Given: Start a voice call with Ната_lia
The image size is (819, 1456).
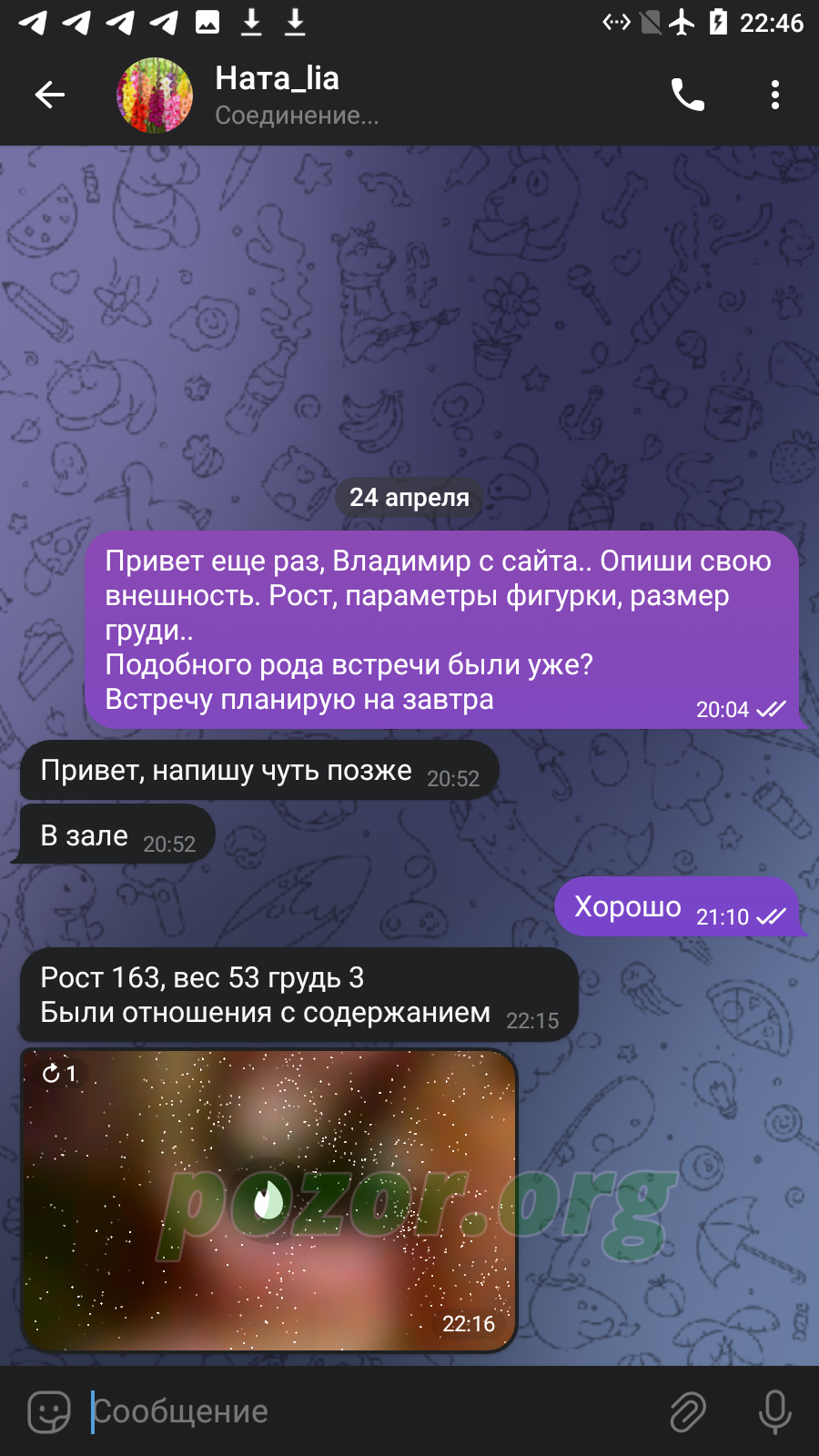Looking at the screenshot, I should [688, 95].
